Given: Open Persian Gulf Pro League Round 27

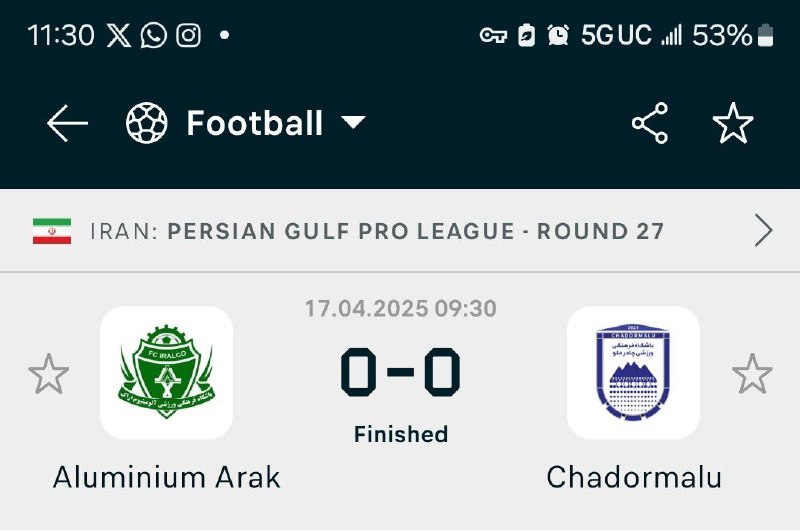Looking at the screenshot, I should [400, 231].
